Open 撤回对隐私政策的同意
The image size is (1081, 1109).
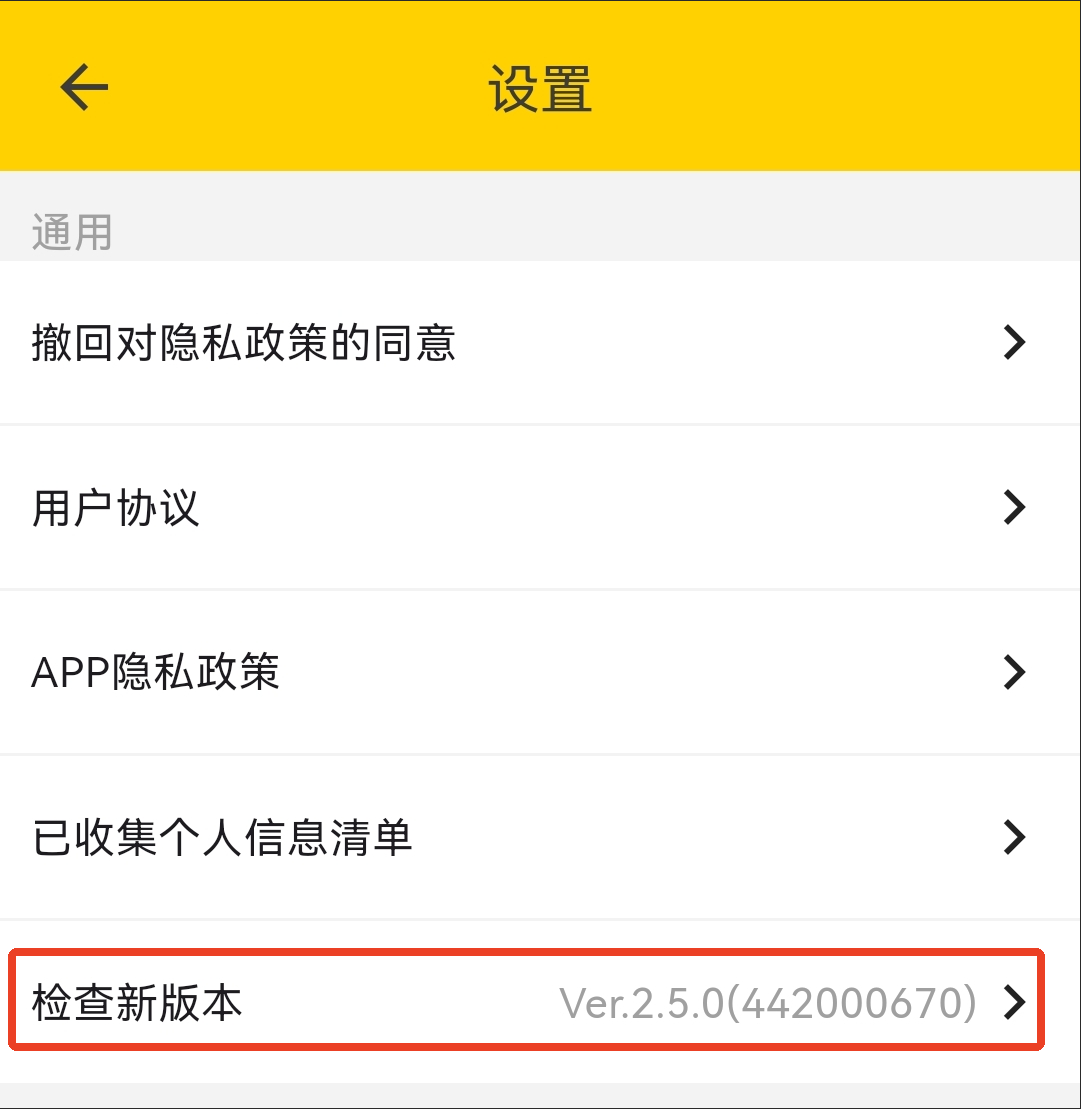tap(540, 343)
